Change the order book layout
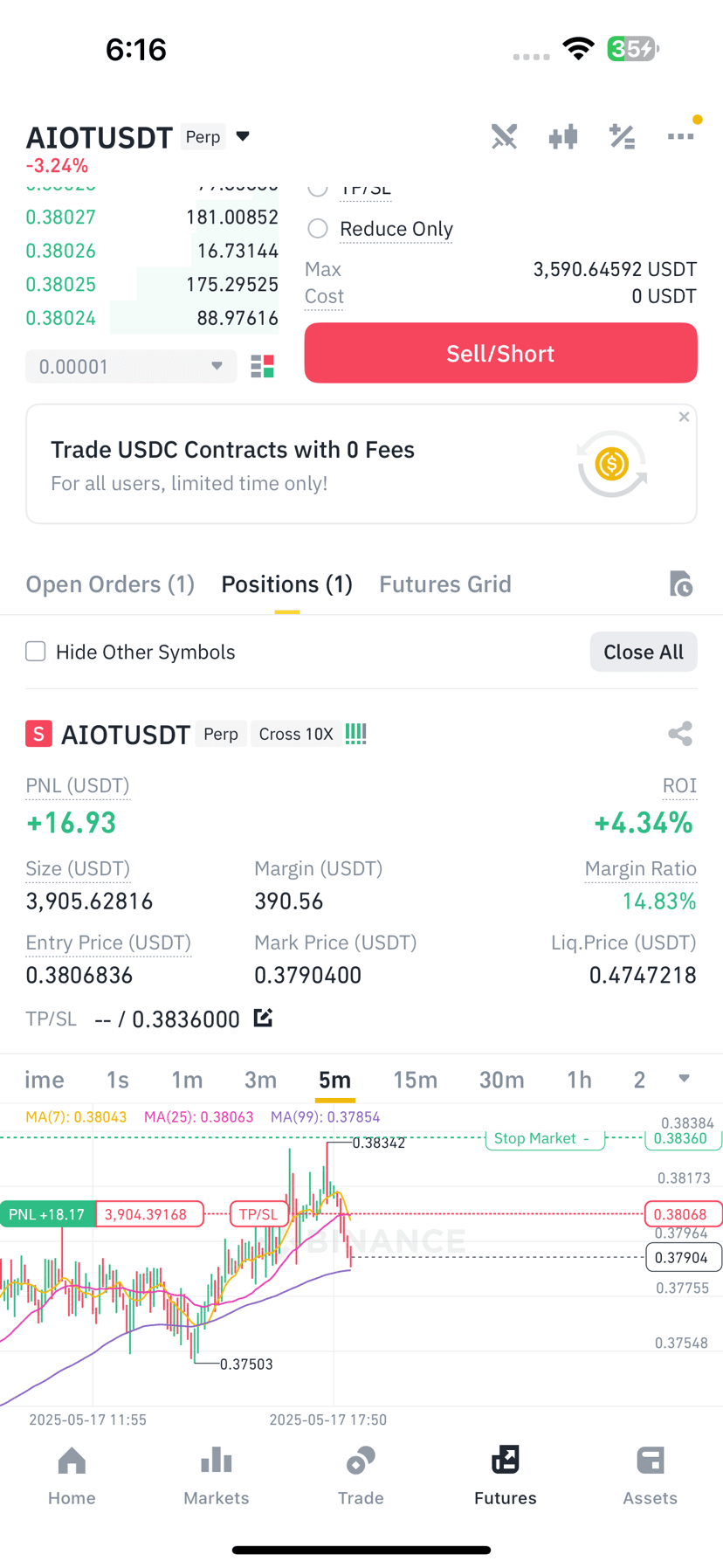The height and width of the screenshot is (1568, 723). point(262,366)
